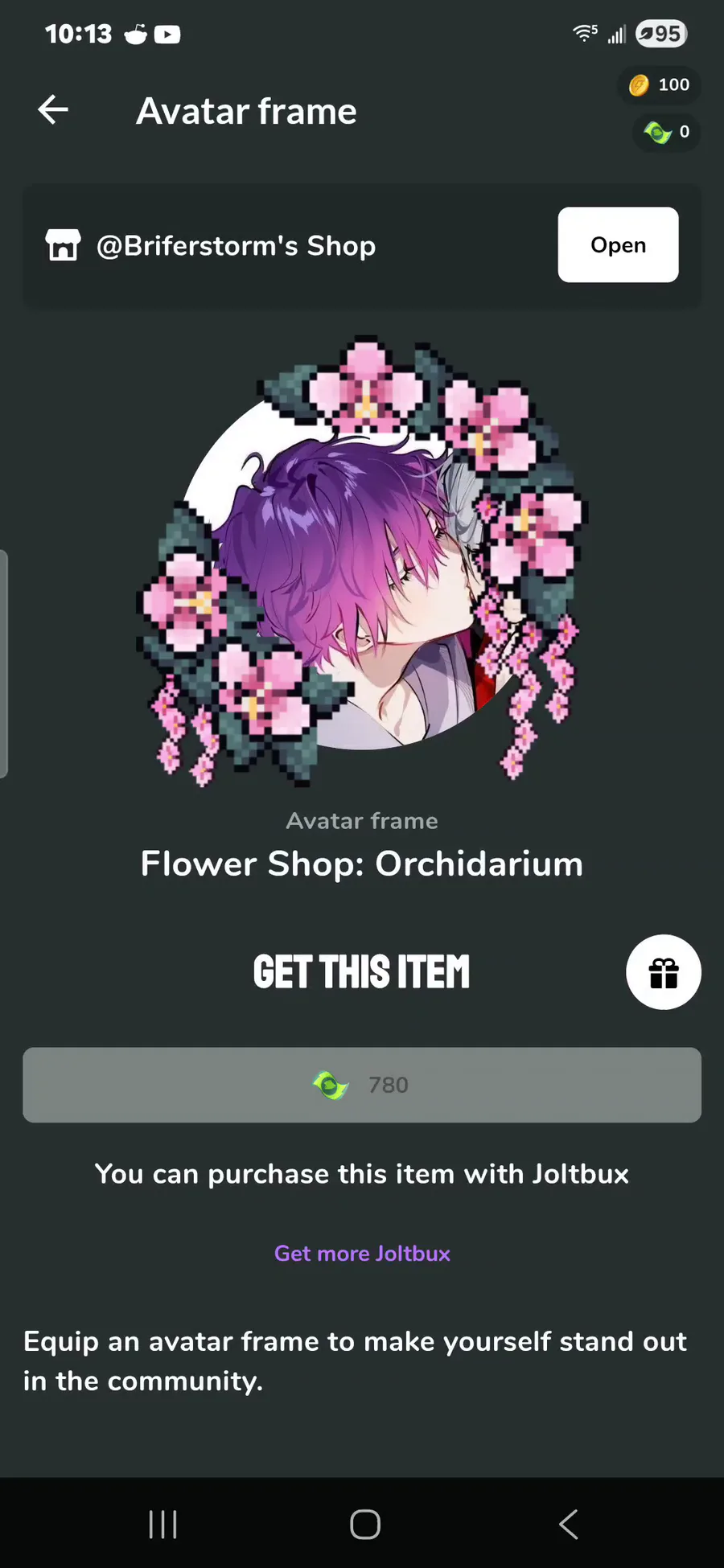Go back using the app bar arrow
Viewport: 724px width, 1568px height.
[x=53, y=110]
